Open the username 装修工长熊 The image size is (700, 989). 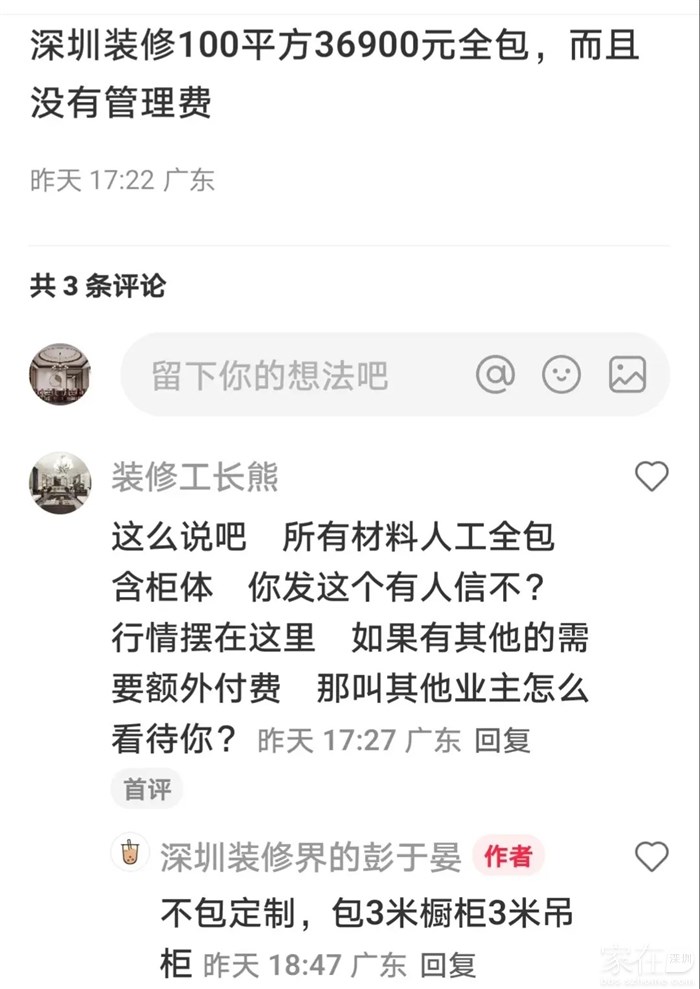[x=194, y=477]
